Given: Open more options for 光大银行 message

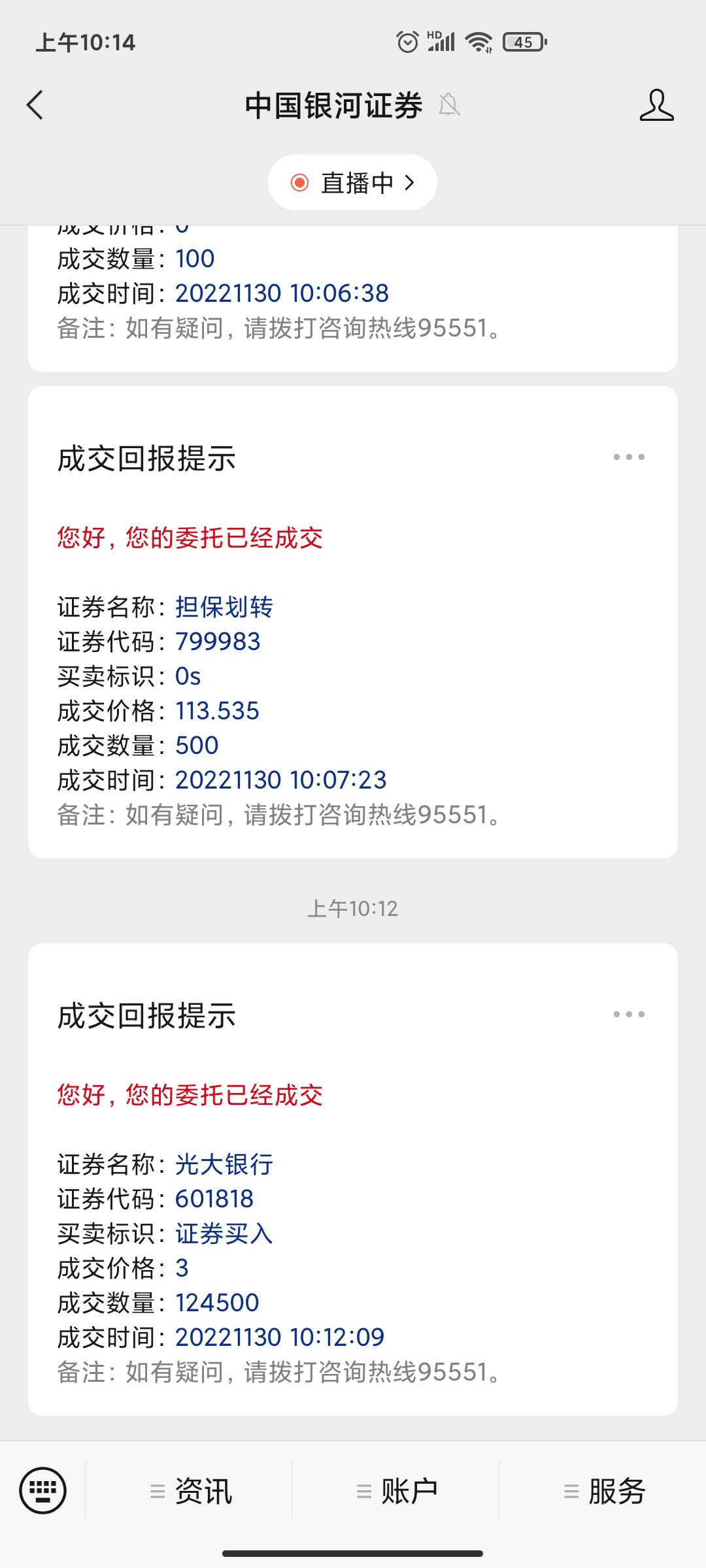Looking at the screenshot, I should pyautogui.click(x=629, y=1015).
